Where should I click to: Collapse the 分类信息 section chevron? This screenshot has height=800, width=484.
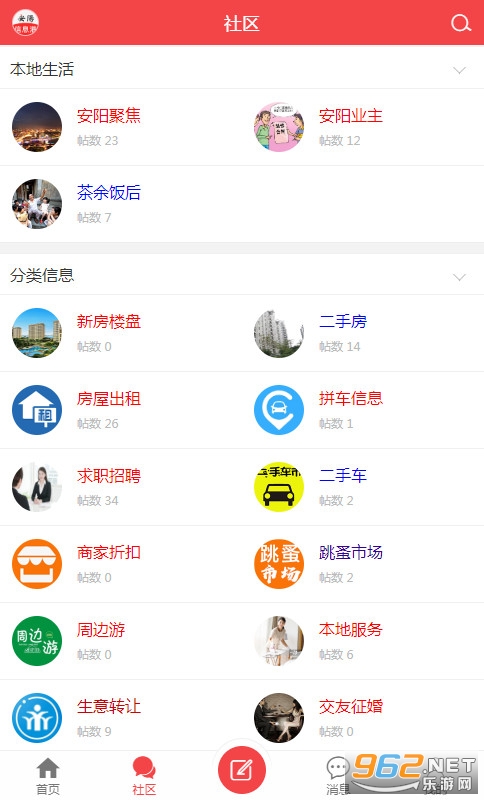tap(460, 277)
